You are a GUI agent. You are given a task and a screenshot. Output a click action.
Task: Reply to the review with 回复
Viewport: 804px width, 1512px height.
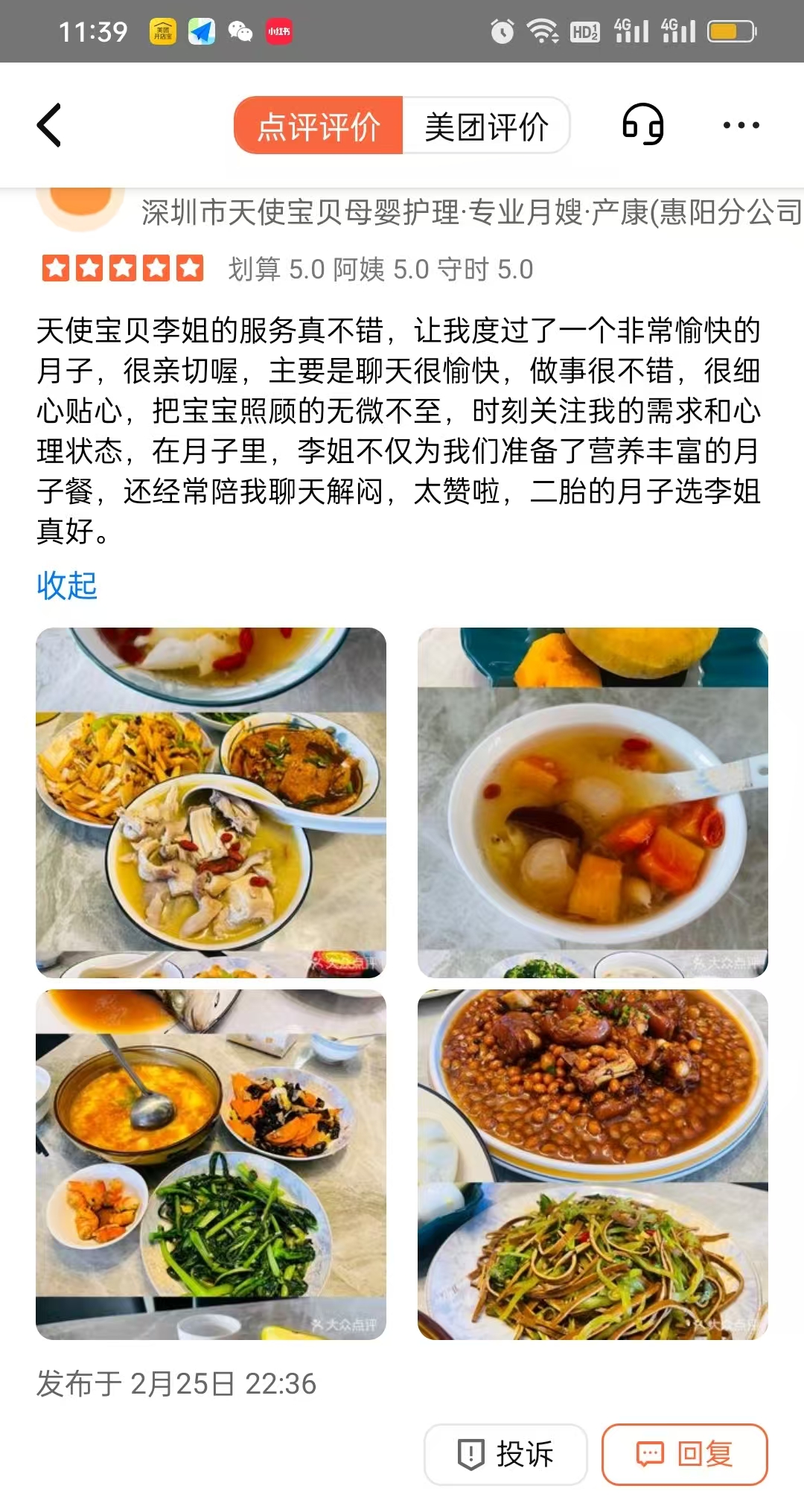684,1454
